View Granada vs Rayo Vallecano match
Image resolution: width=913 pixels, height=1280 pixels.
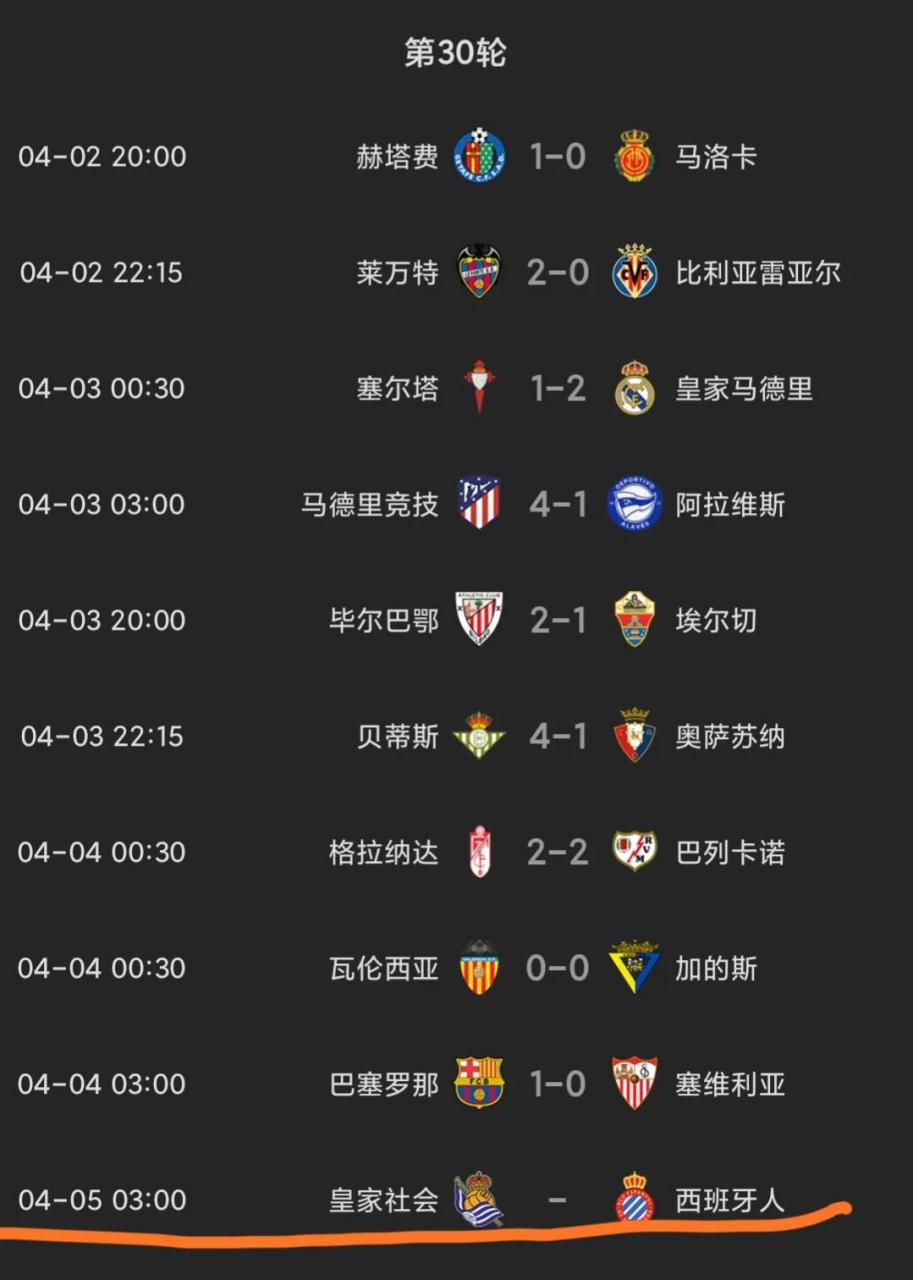[557, 853]
